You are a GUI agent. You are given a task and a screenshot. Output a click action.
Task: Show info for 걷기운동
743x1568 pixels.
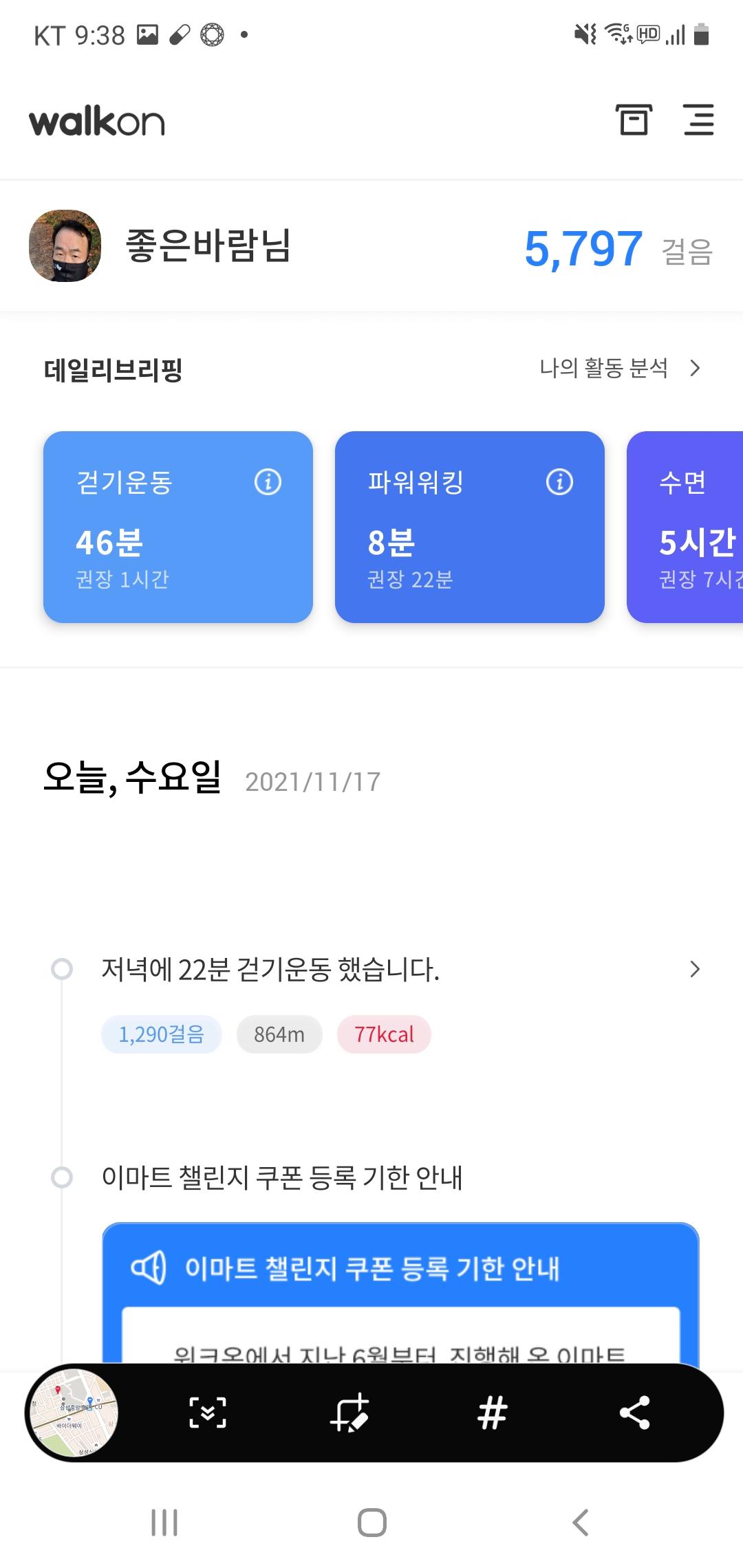268,482
